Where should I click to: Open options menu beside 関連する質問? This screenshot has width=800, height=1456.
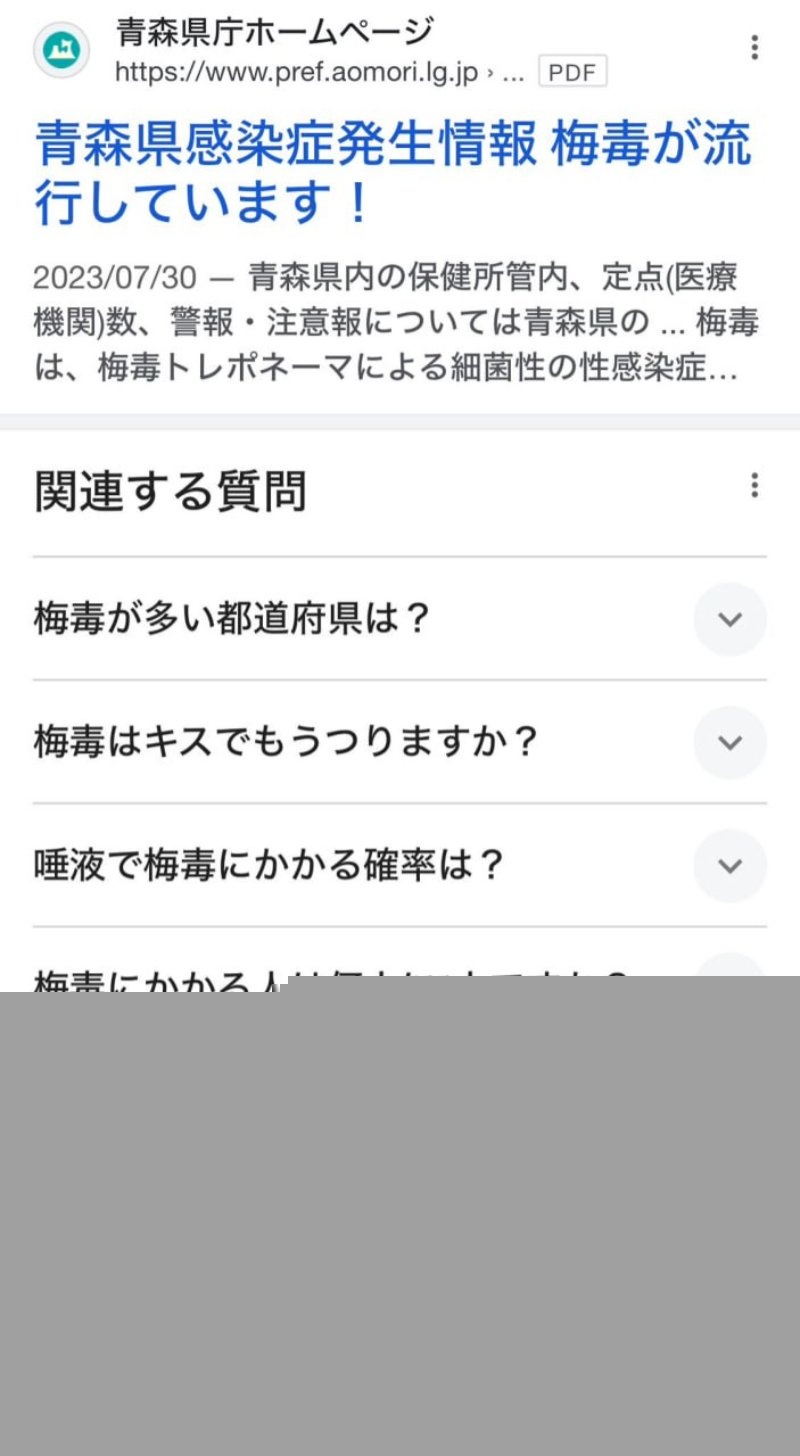click(754, 486)
